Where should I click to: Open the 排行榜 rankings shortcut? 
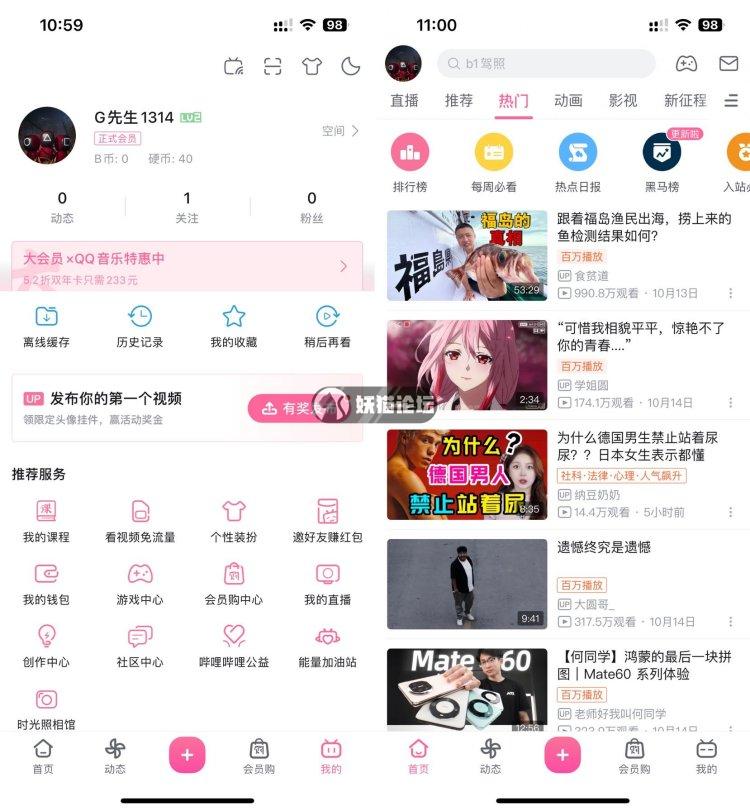pyautogui.click(x=410, y=164)
